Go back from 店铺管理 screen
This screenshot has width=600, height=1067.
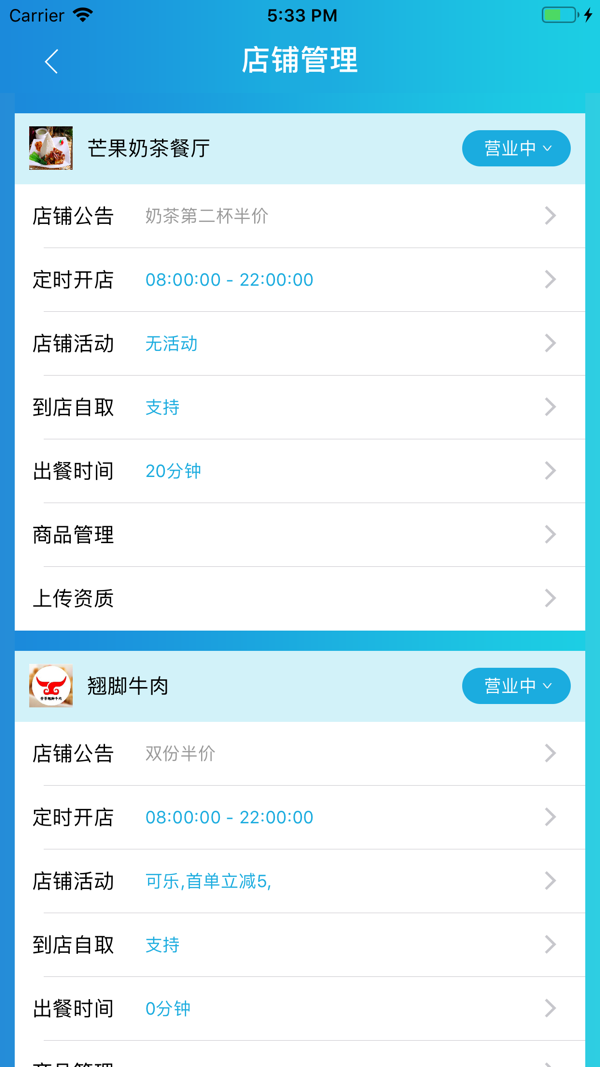click(51, 62)
